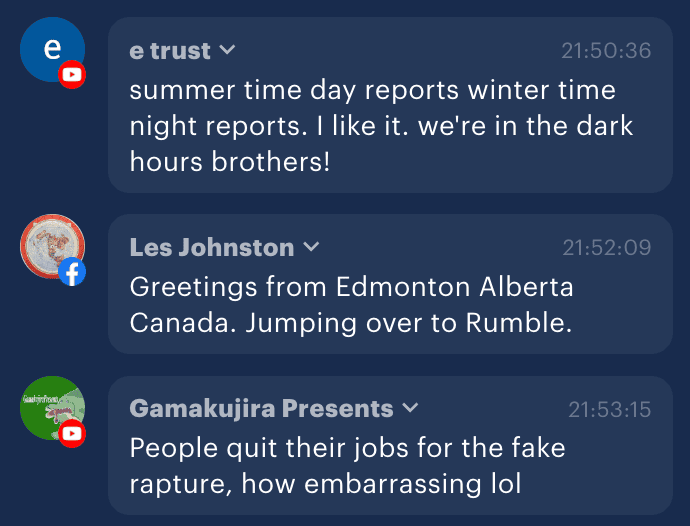Open e trust's profile avatar
690x526 pixels.
pyautogui.click(x=52, y=49)
